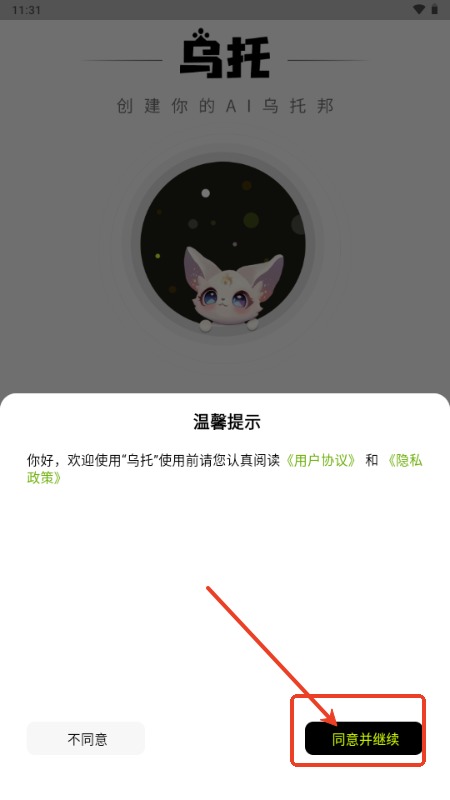Image resolution: width=450 pixels, height=800 pixels.
Task: Decline with the 不同意 button
Action: pos(86,738)
